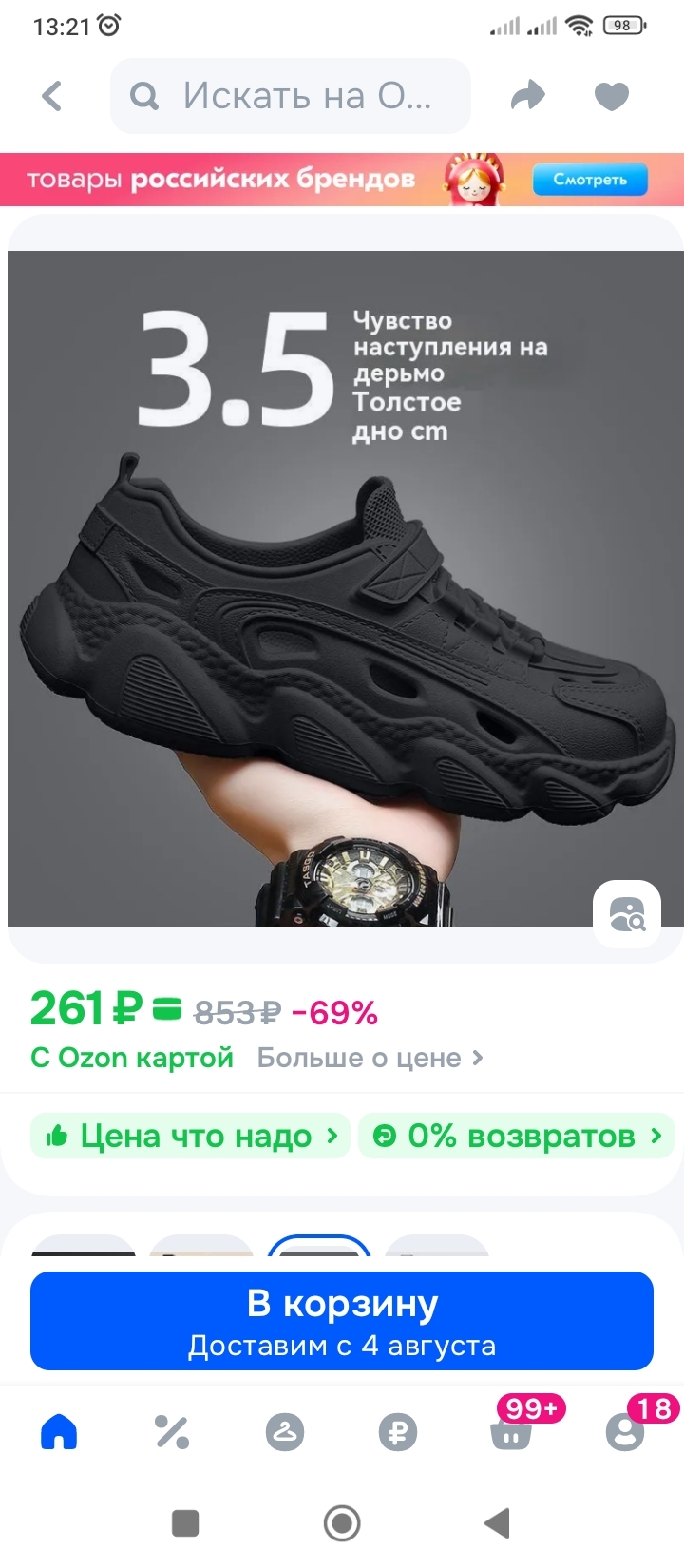
Task: Open the discounts percent tab
Action: point(172,1431)
